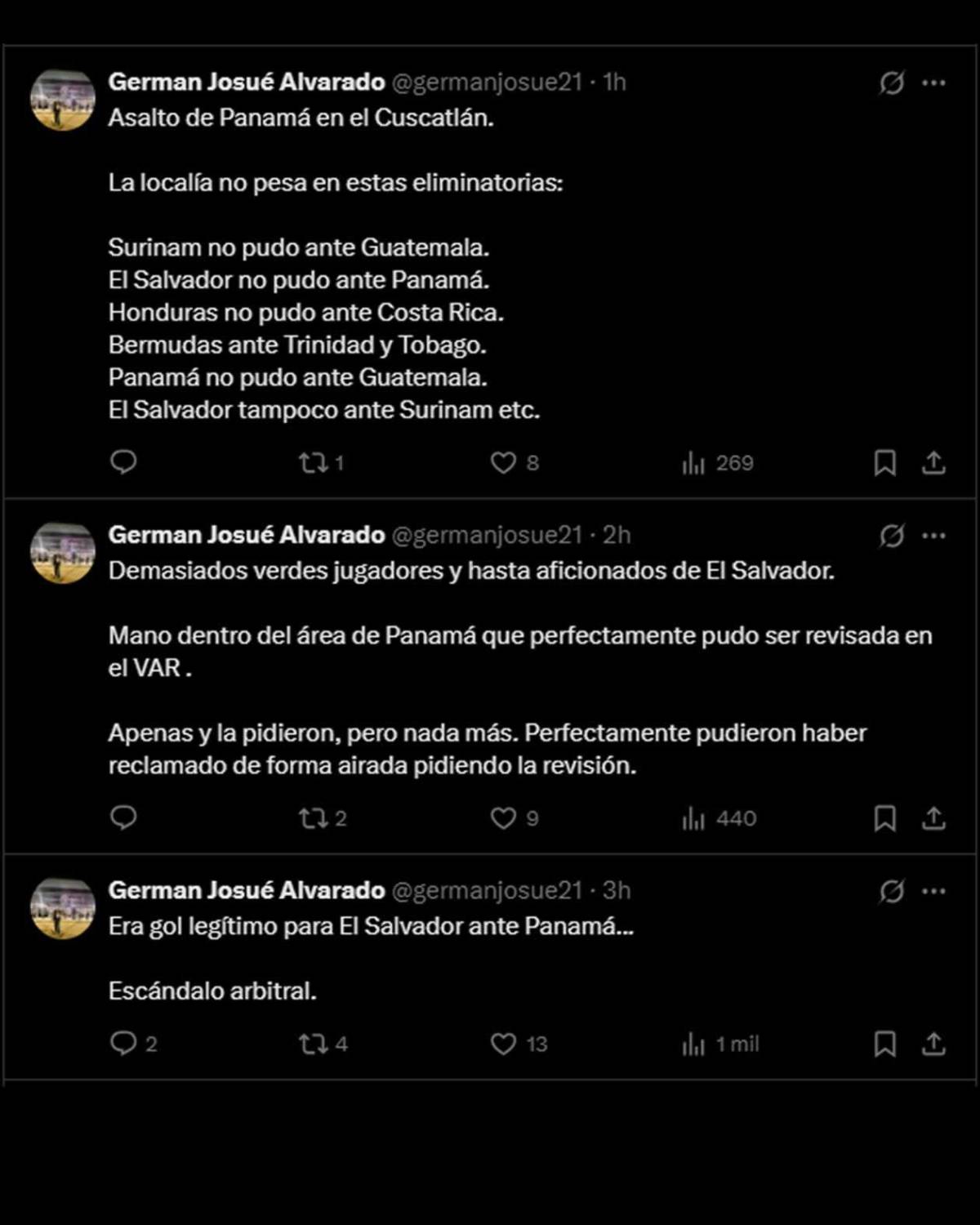Open replies showing 2 comments on the last tweet
980x1225 pixels.
(131, 1043)
